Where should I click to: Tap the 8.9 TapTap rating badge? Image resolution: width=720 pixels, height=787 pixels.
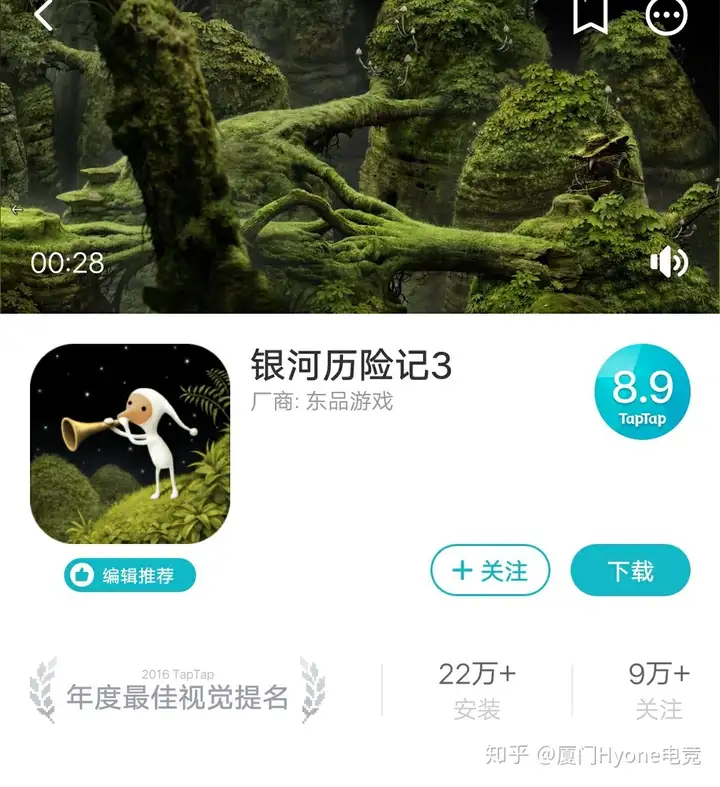pos(642,393)
